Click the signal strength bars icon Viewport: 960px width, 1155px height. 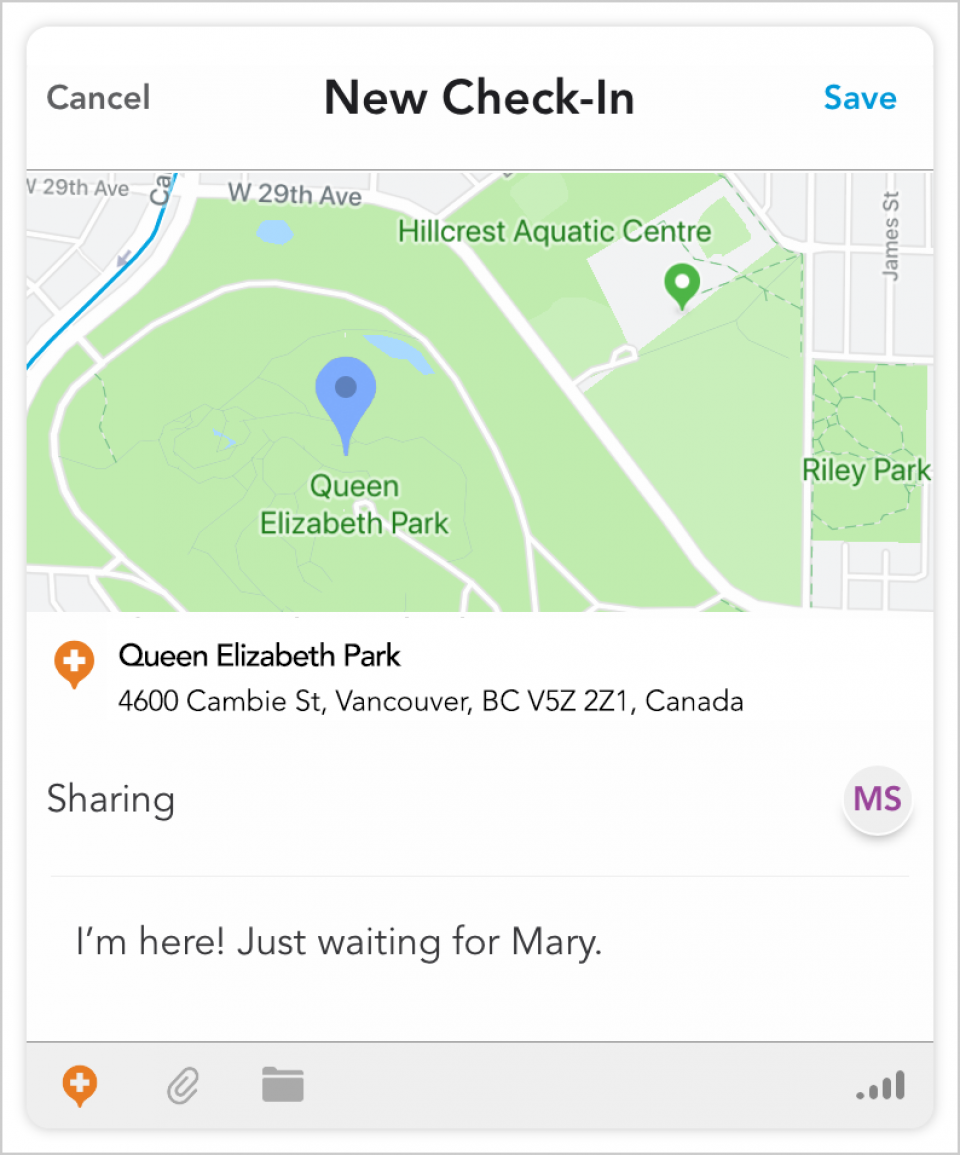(x=878, y=1084)
